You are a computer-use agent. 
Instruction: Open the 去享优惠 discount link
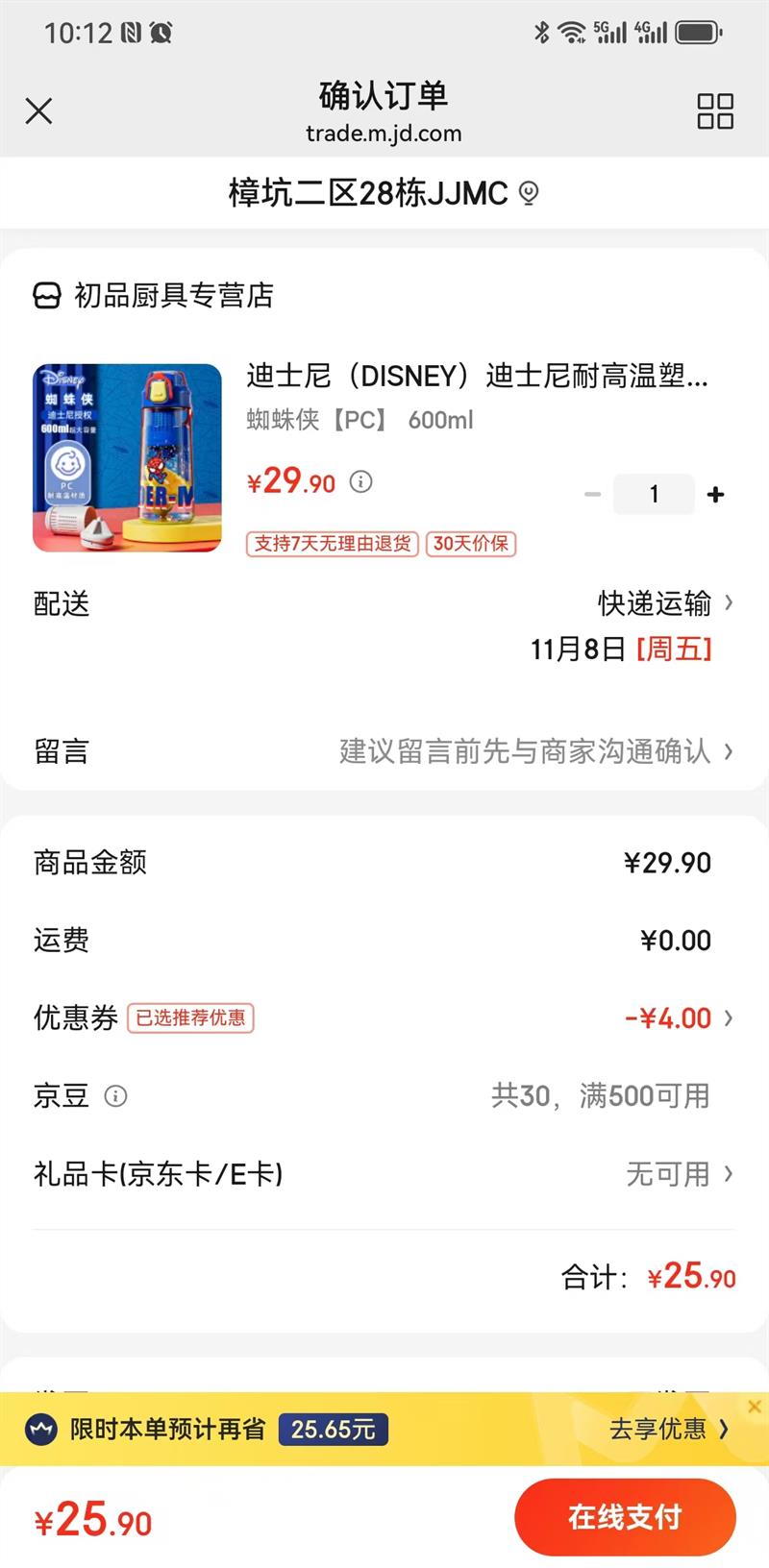pyautogui.click(x=667, y=1430)
